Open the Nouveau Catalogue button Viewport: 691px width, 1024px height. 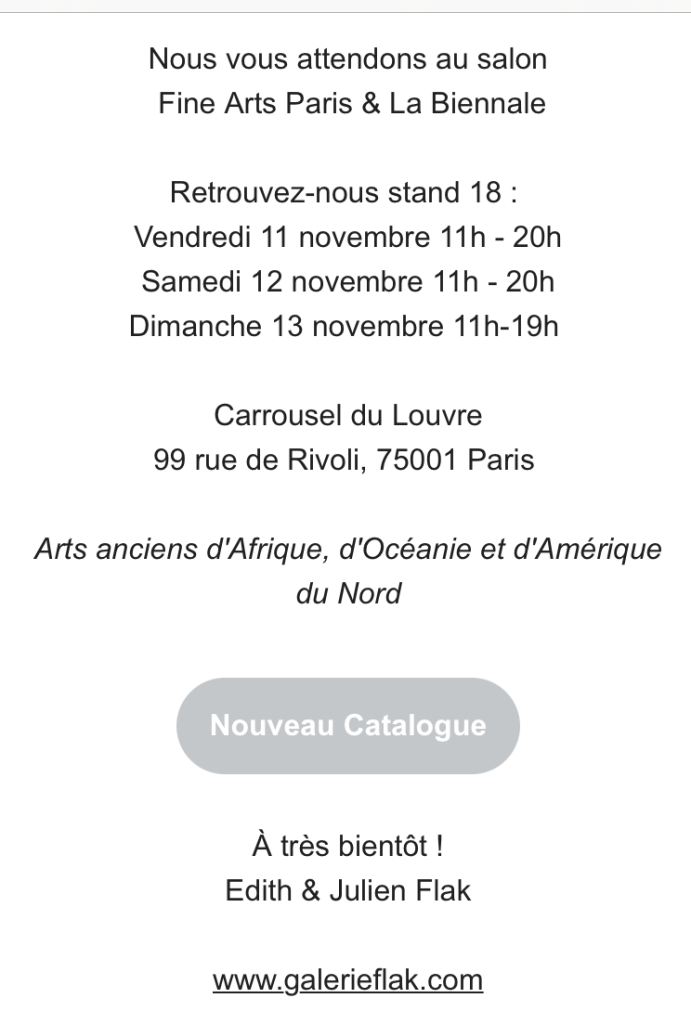pos(348,725)
